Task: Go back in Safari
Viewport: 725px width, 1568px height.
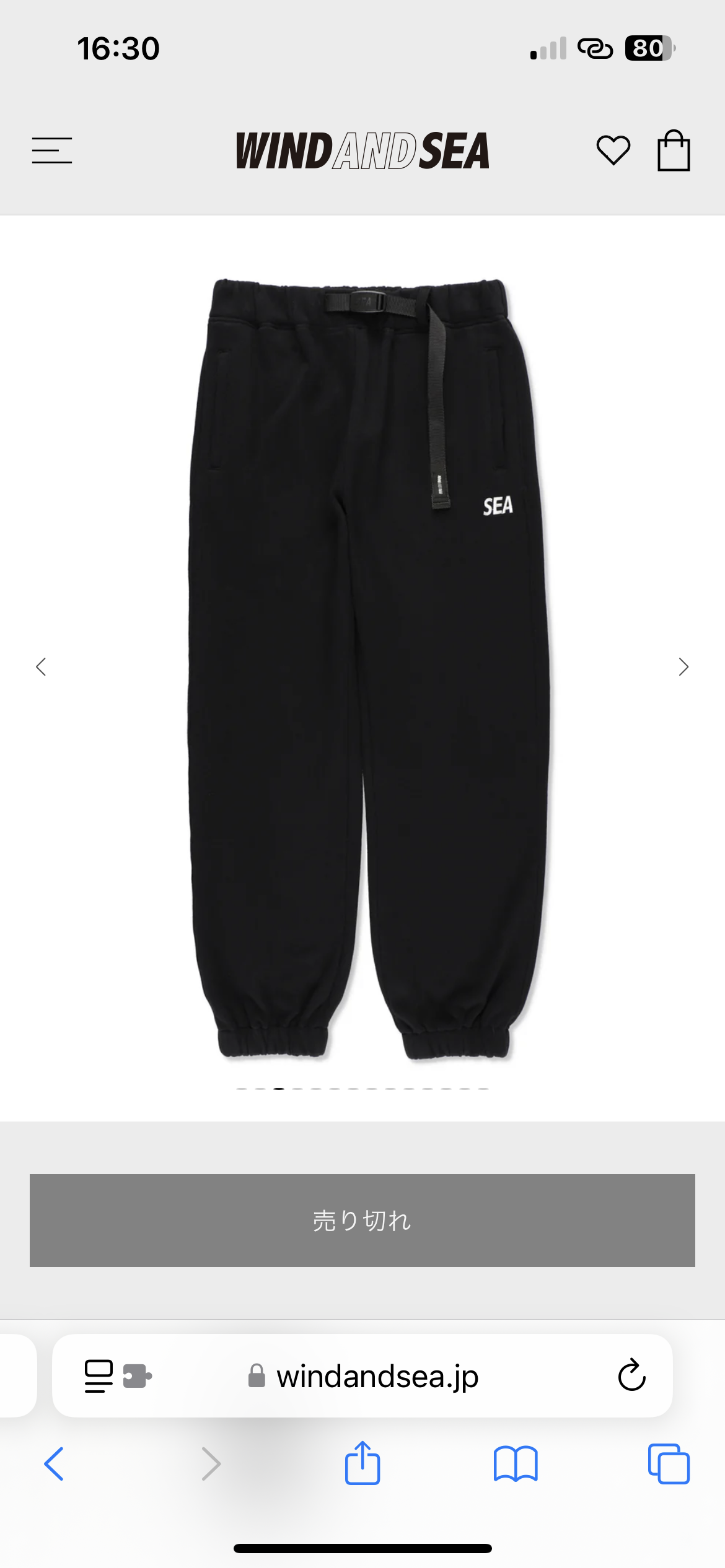Action: 54,1464
